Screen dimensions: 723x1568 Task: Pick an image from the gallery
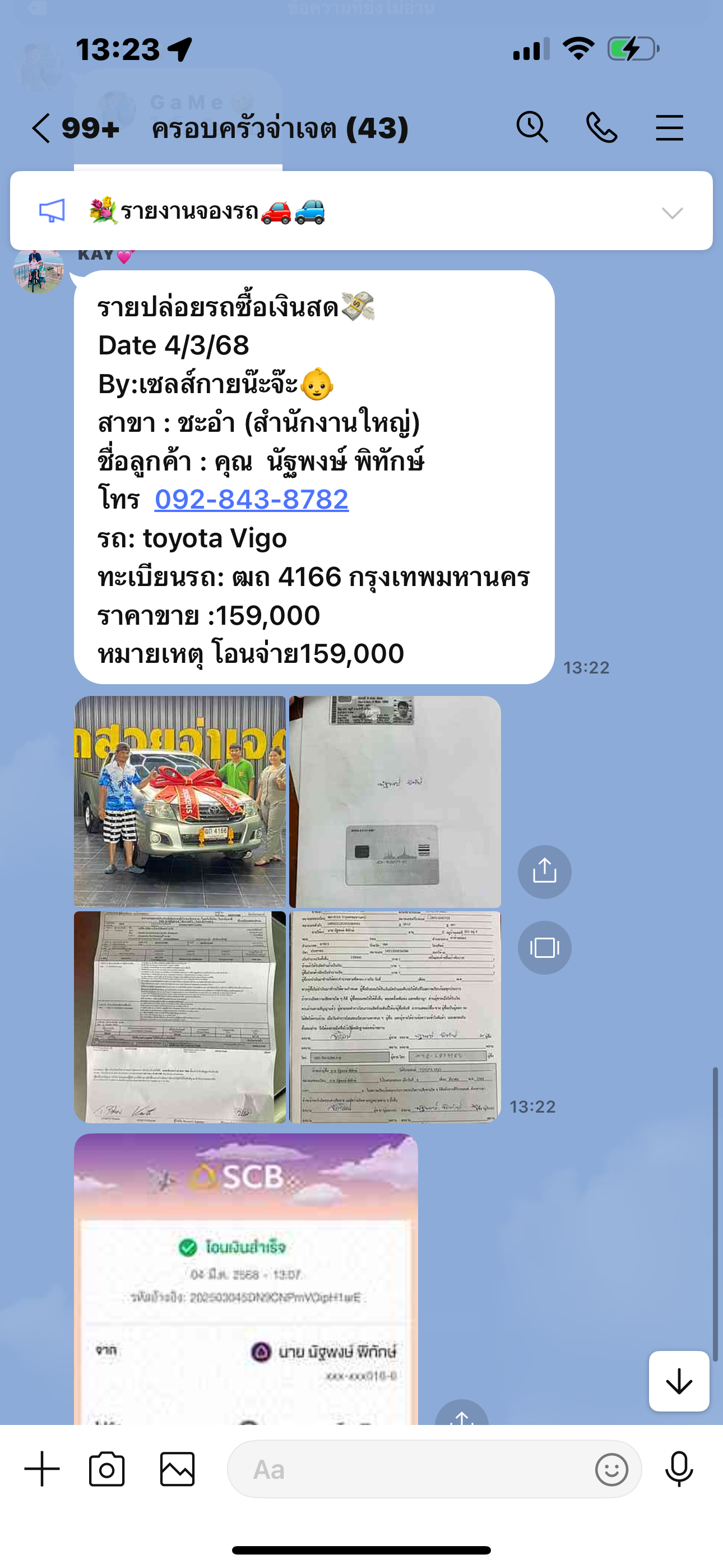tap(177, 1469)
